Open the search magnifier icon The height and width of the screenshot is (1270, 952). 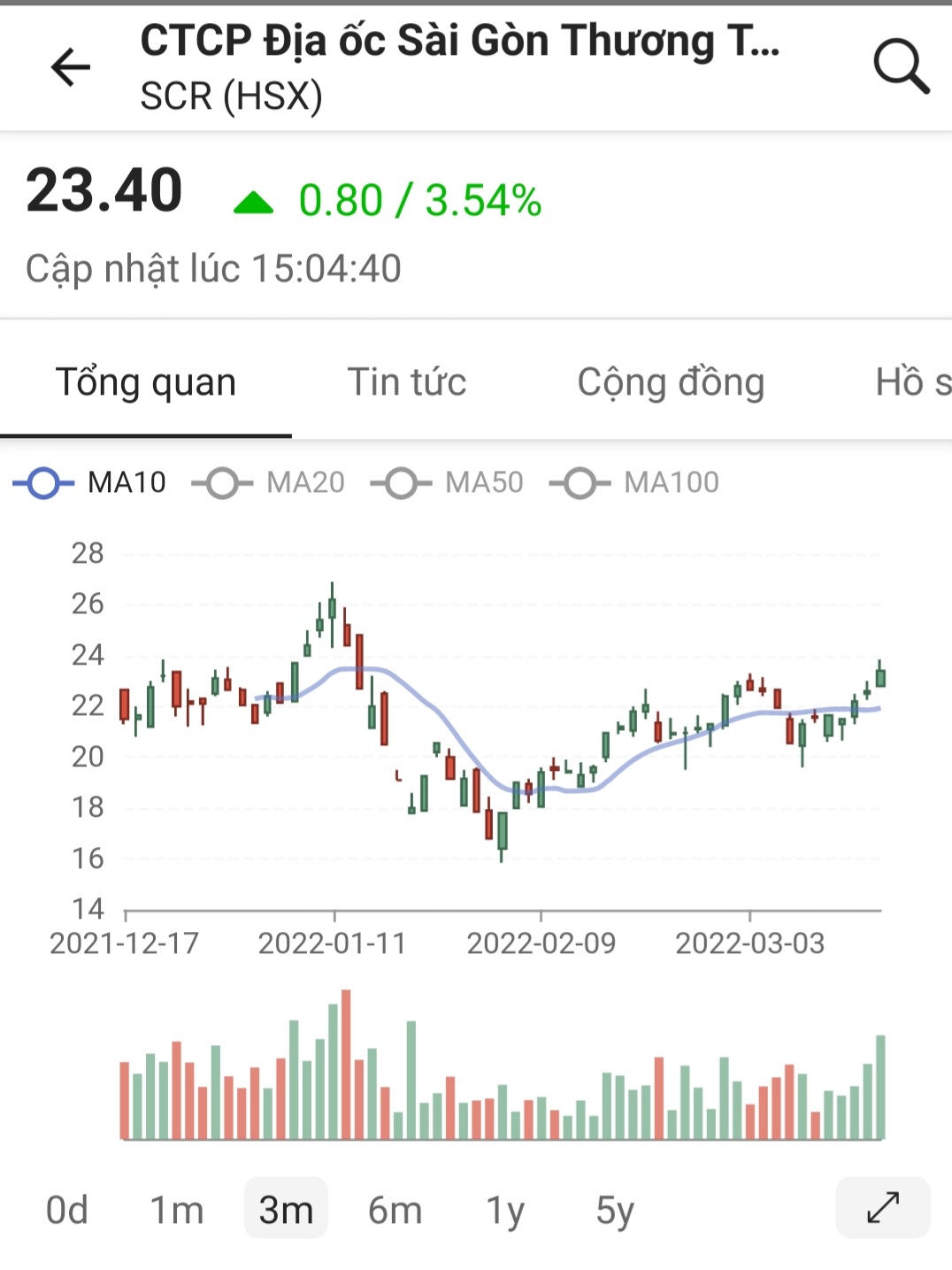click(901, 66)
